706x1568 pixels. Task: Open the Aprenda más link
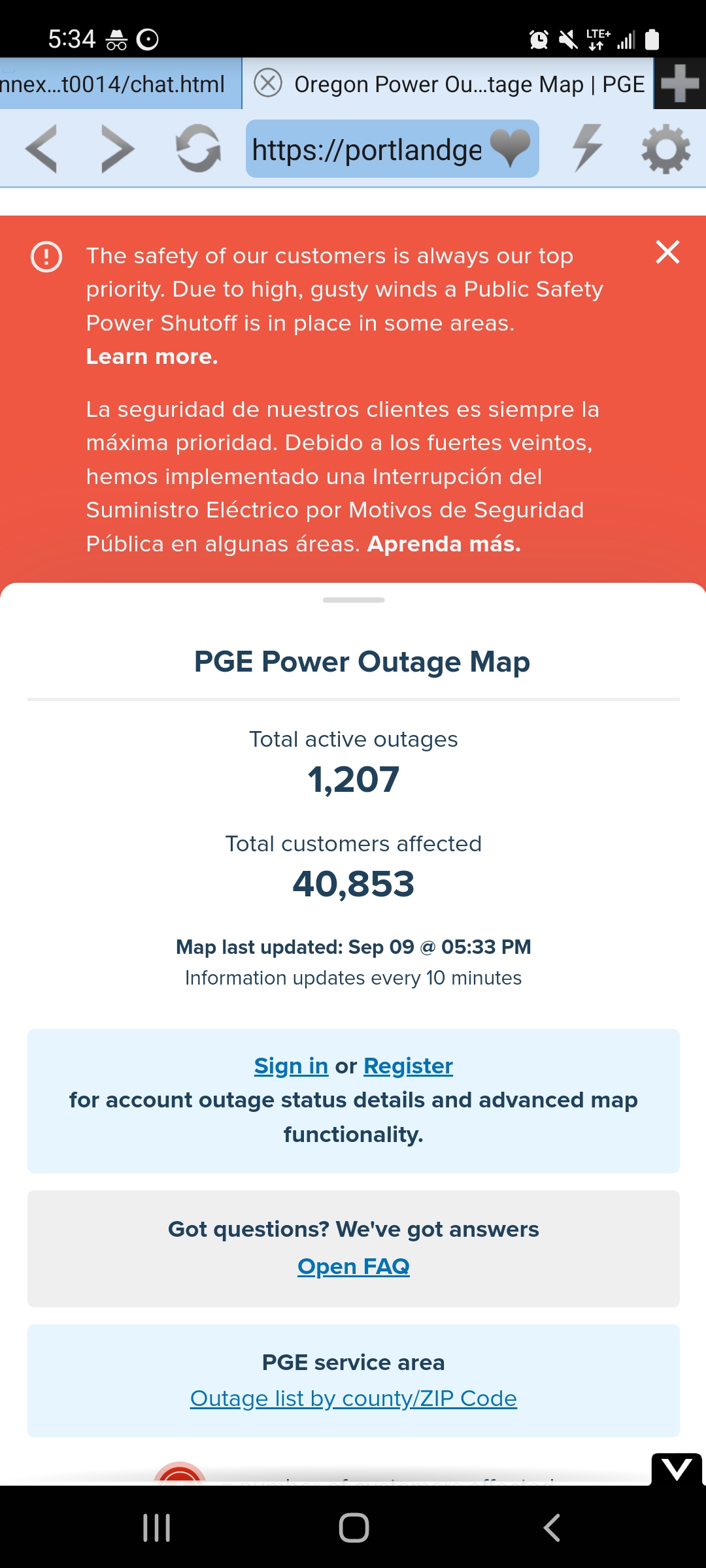click(x=444, y=544)
